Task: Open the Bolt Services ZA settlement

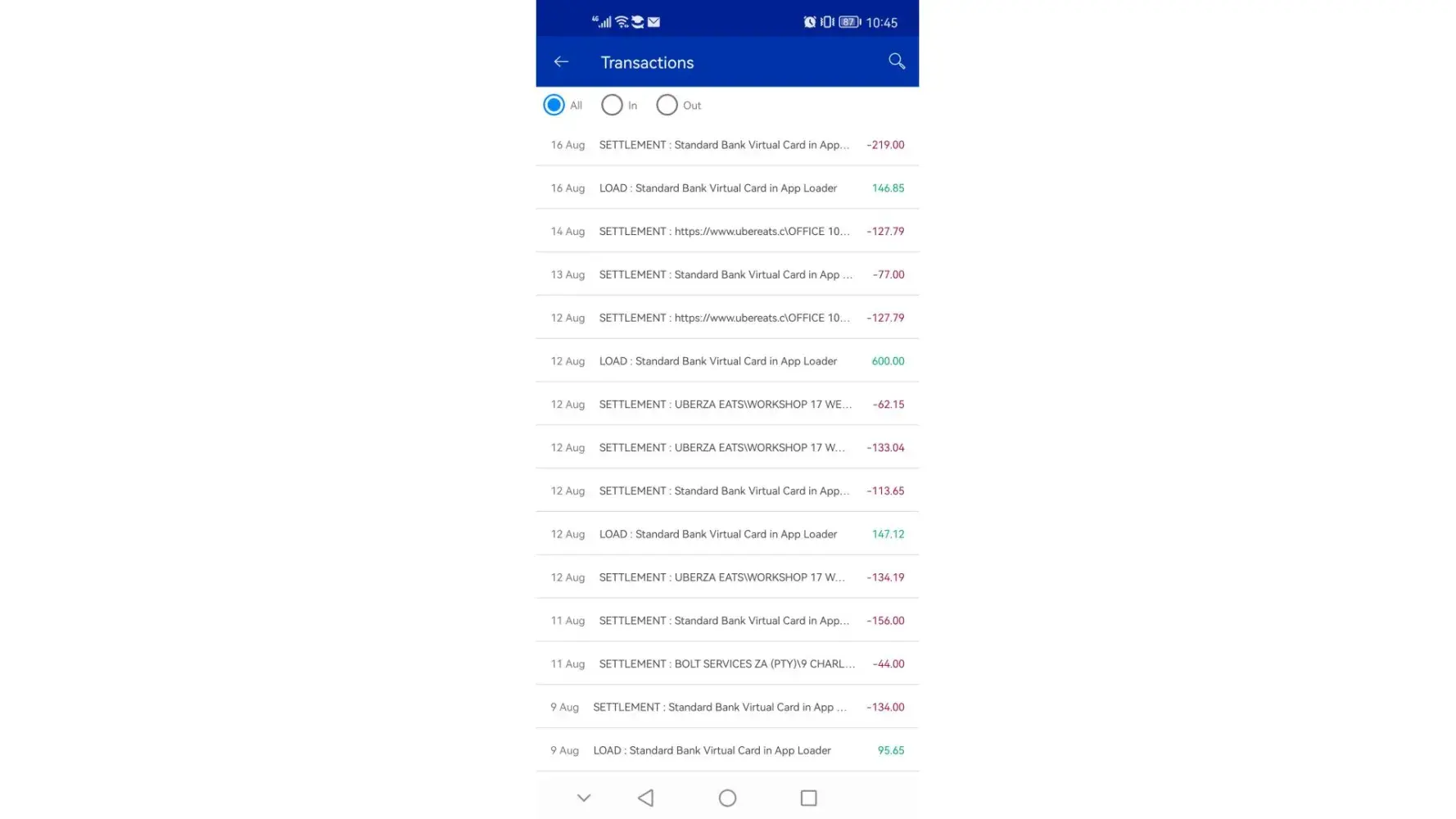Action: pyautogui.click(x=726, y=664)
